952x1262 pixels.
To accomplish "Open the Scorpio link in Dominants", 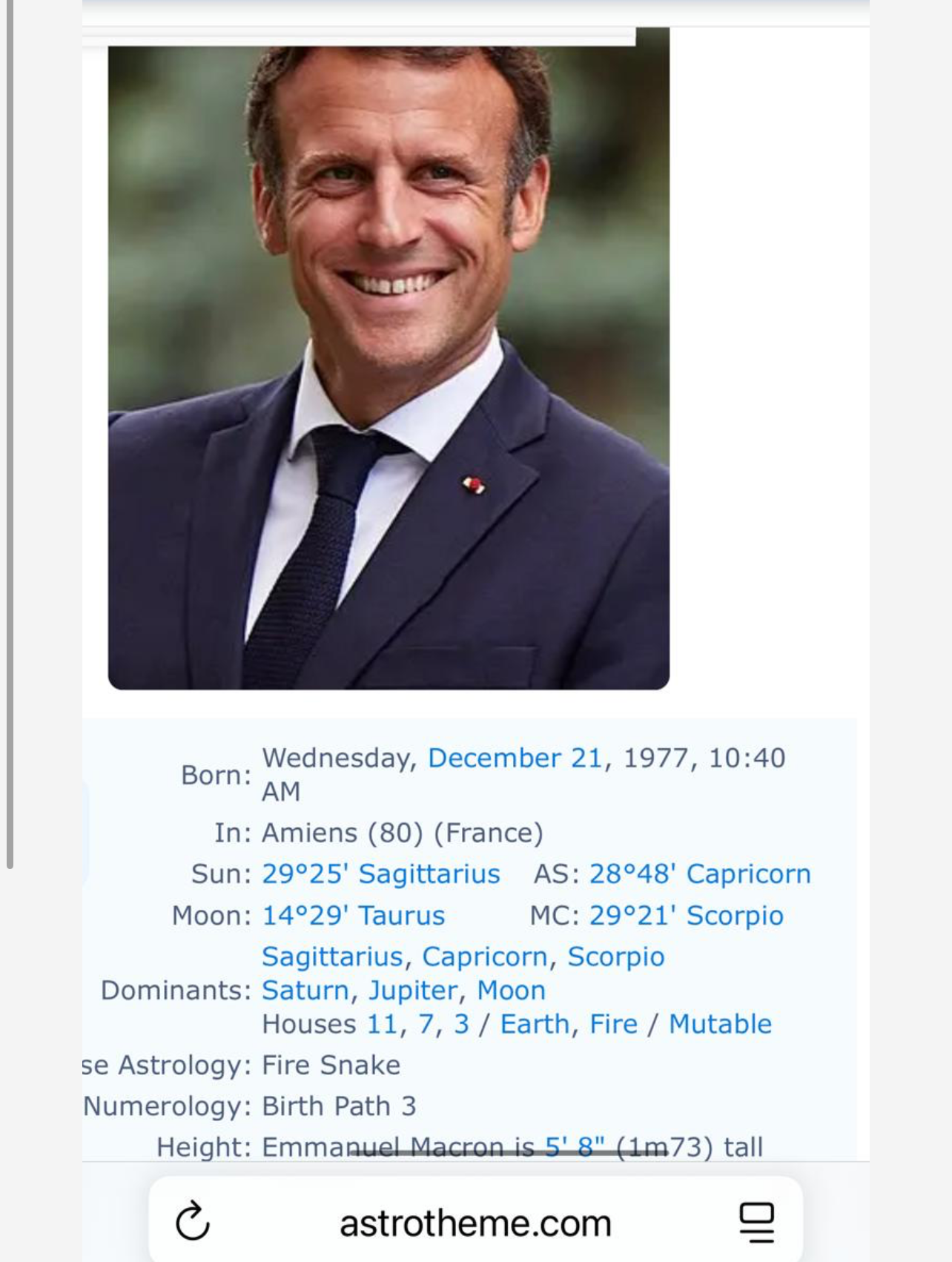I will pos(615,957).
